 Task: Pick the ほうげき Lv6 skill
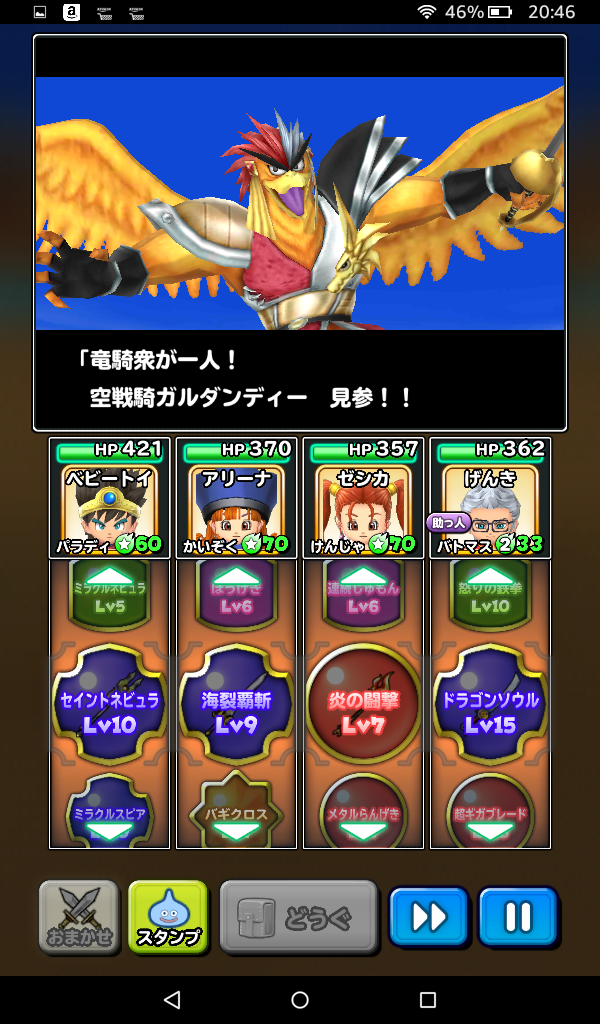tap(236, 593)
